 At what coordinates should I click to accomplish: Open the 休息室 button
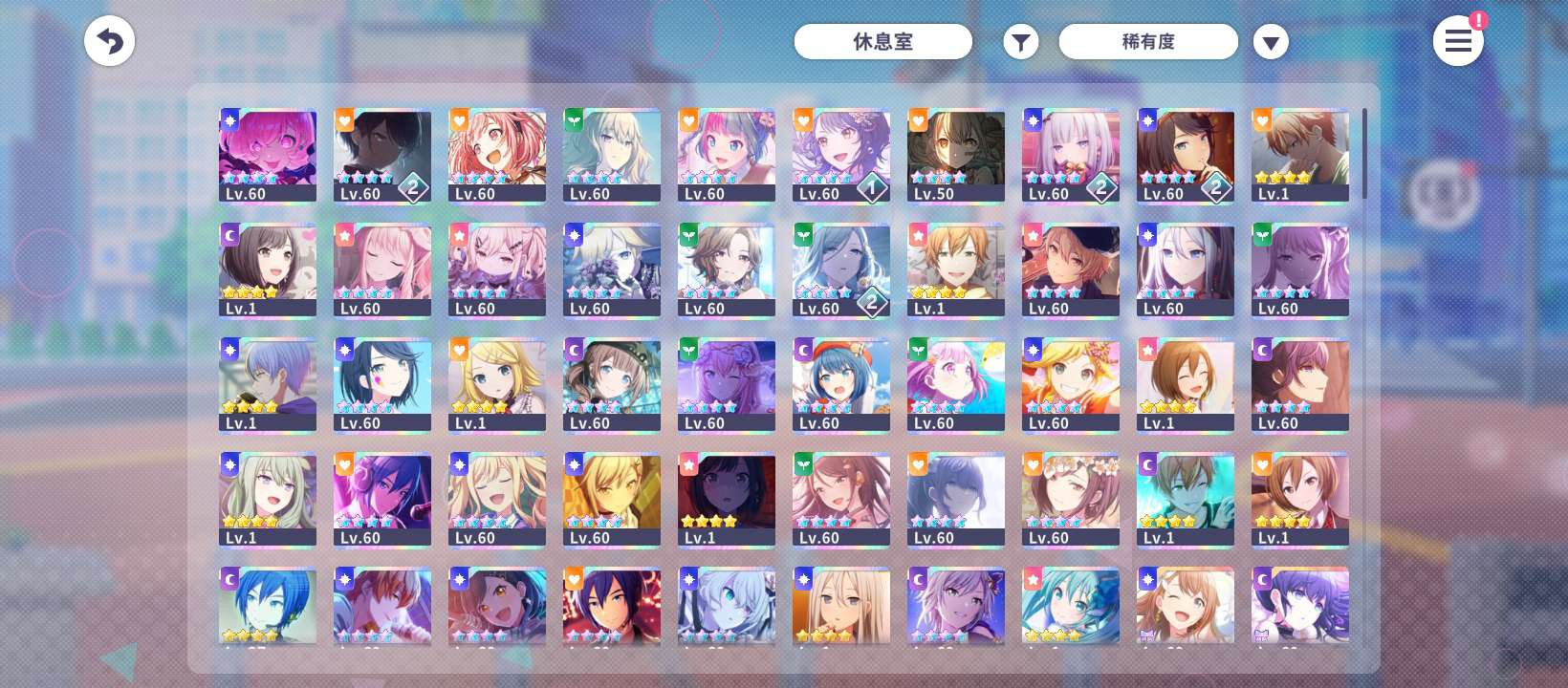tap(882, 42)
